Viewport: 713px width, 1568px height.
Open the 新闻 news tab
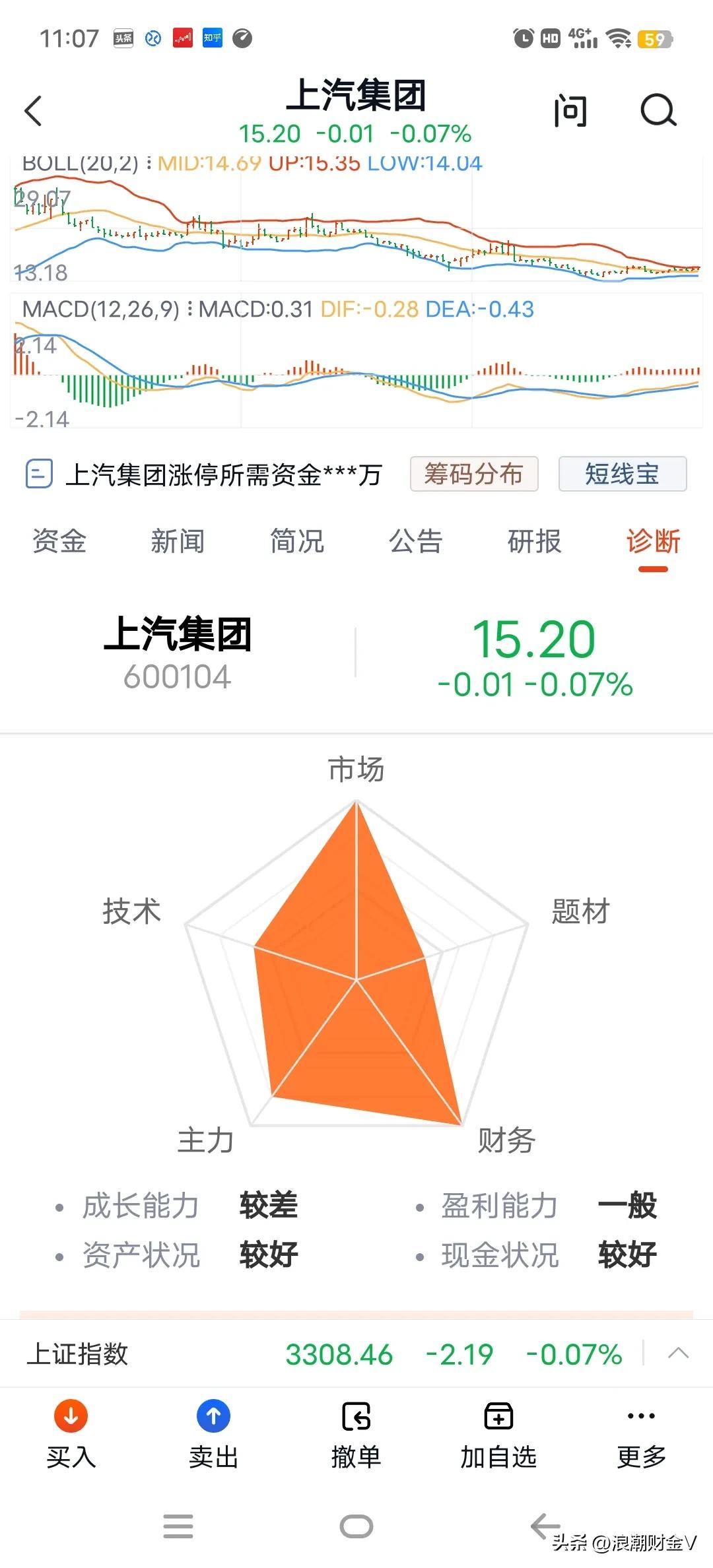pos(178,541)
